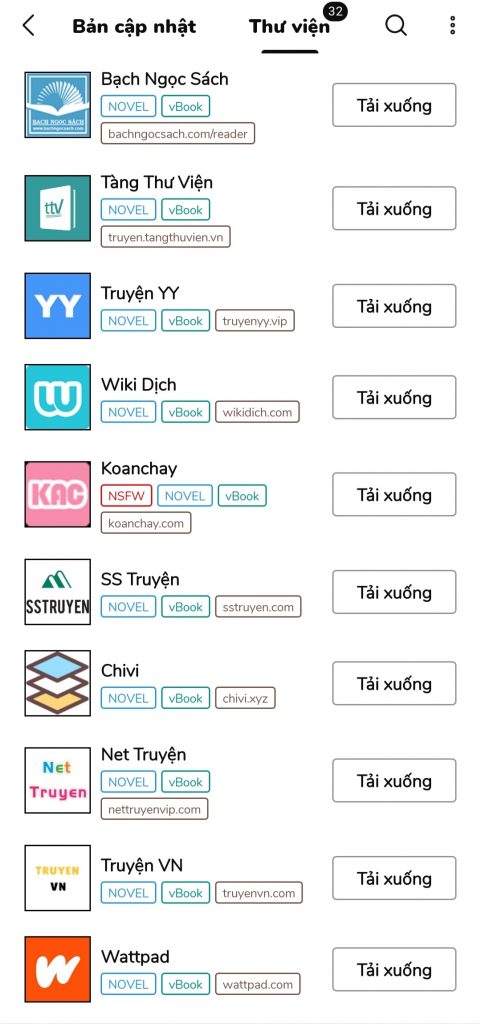Tap Tải xuống for Wattpad
This screenshot has height=1024, width=481.
394,970
